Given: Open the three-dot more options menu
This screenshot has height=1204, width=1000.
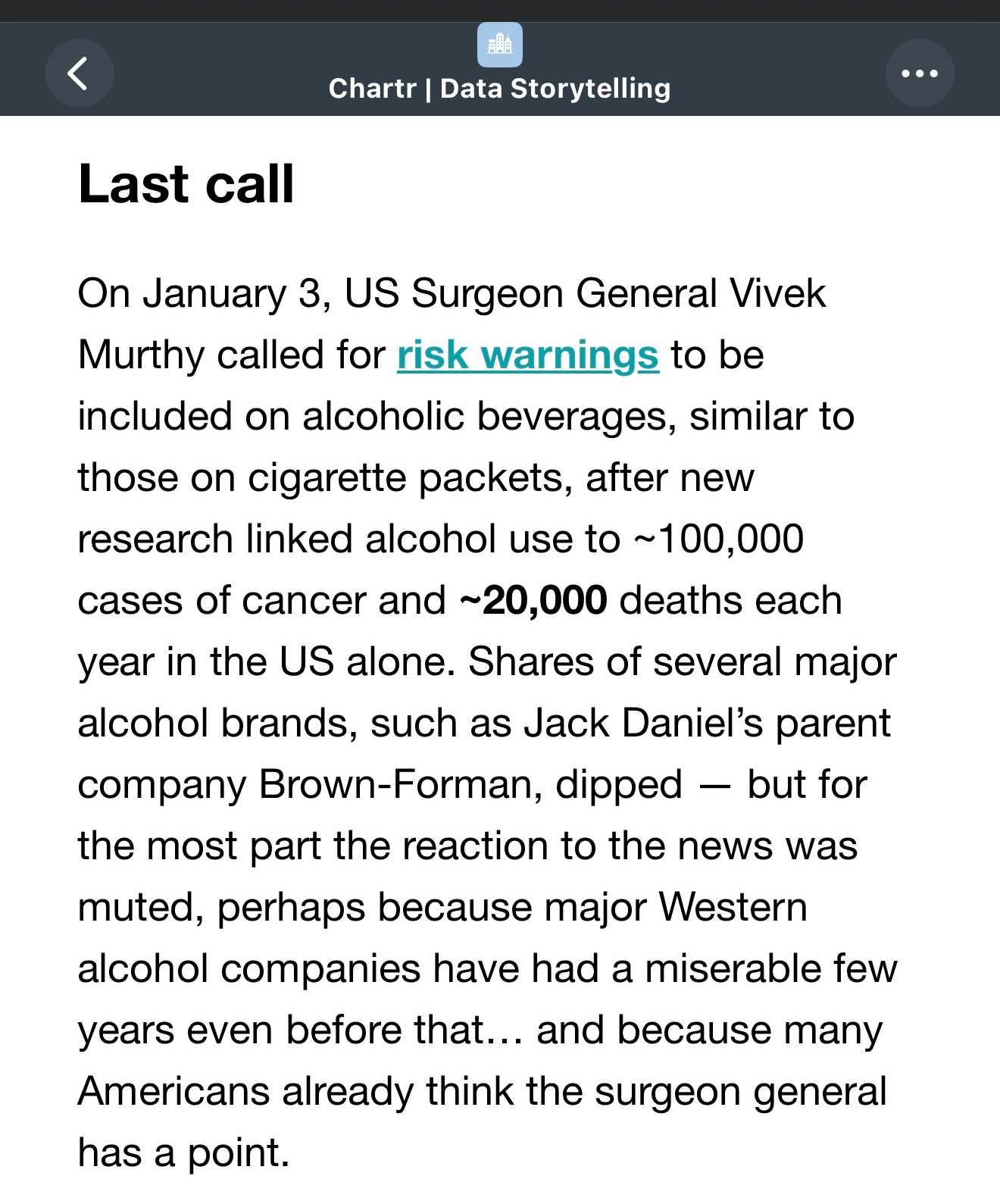Looking at the screenshot, I should (920, 73).
